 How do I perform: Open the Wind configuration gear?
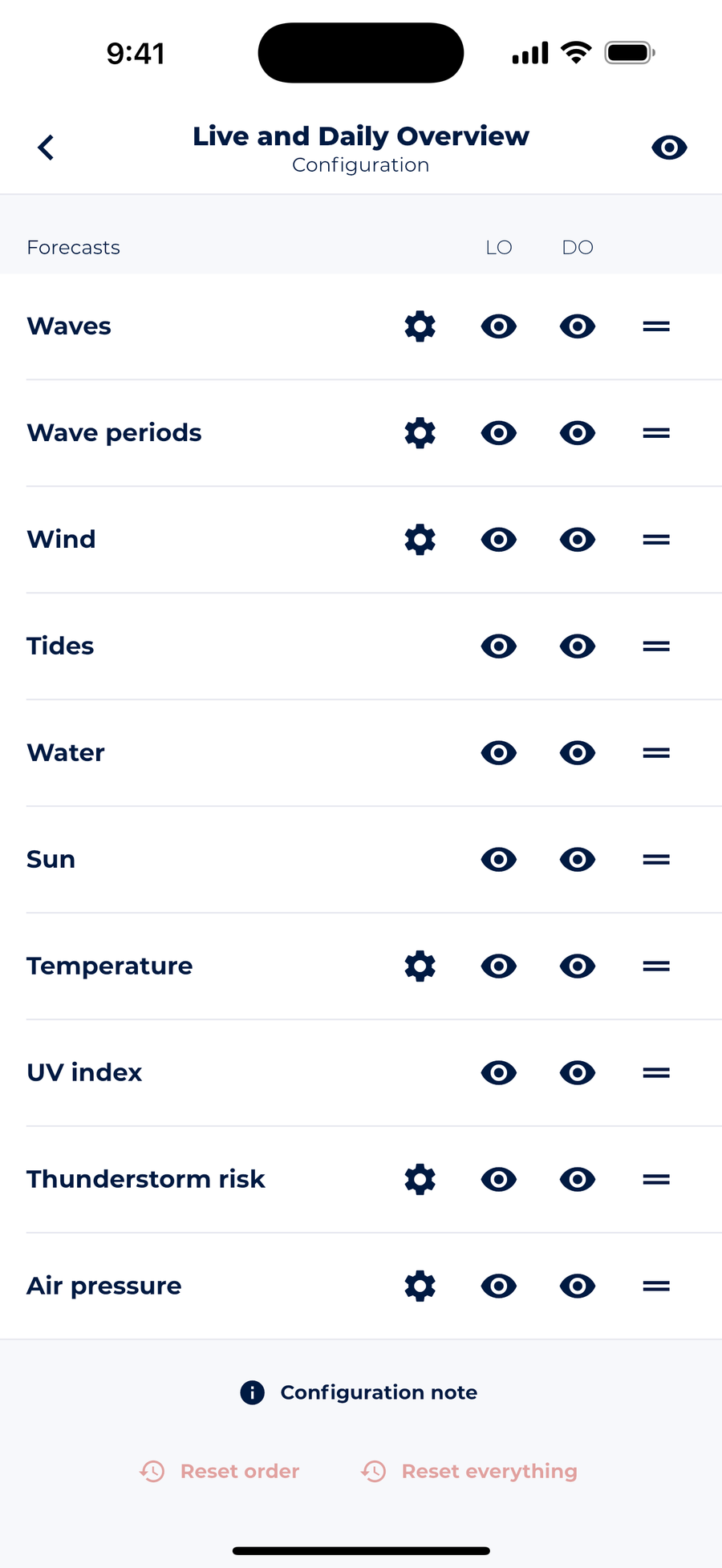[x=419, y=539]
